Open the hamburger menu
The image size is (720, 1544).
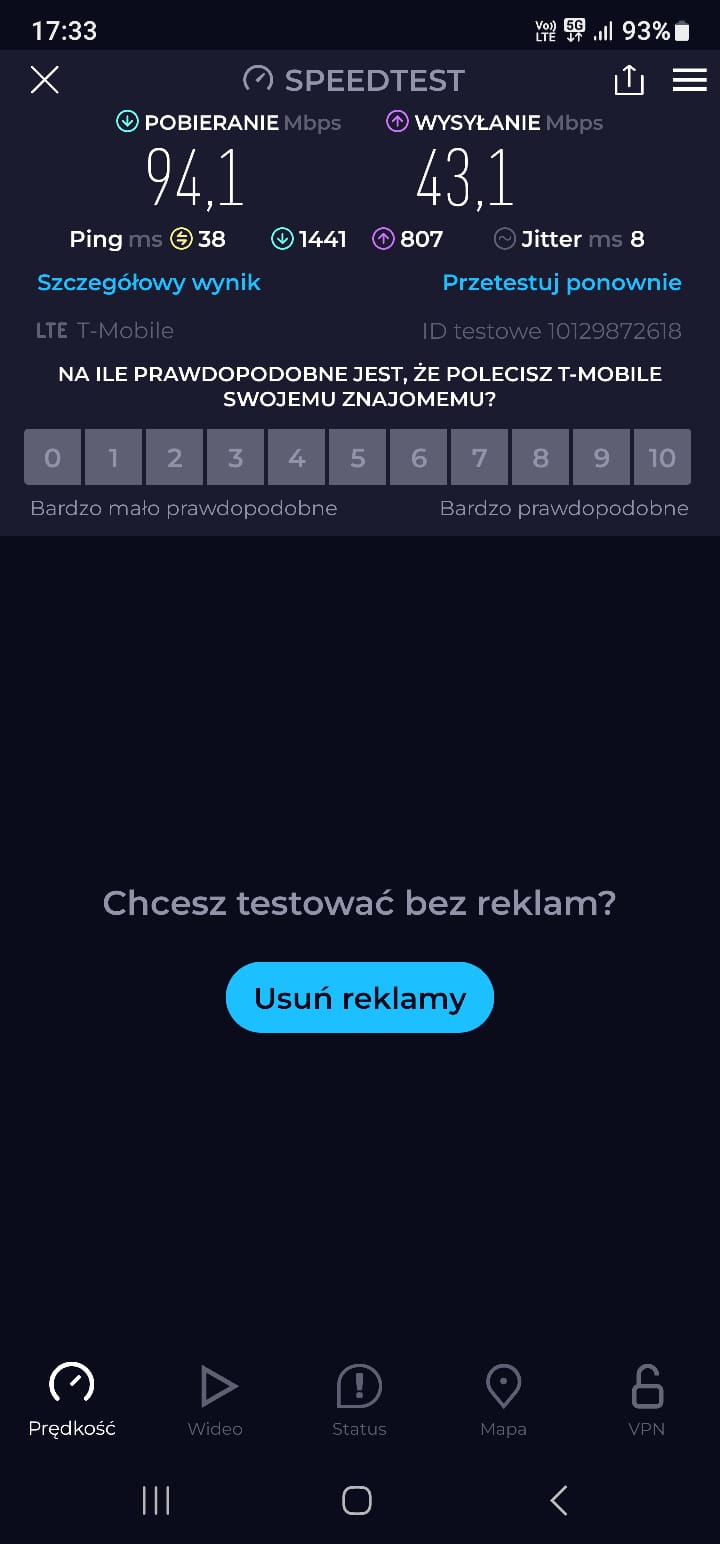click(x=689, y=80)
